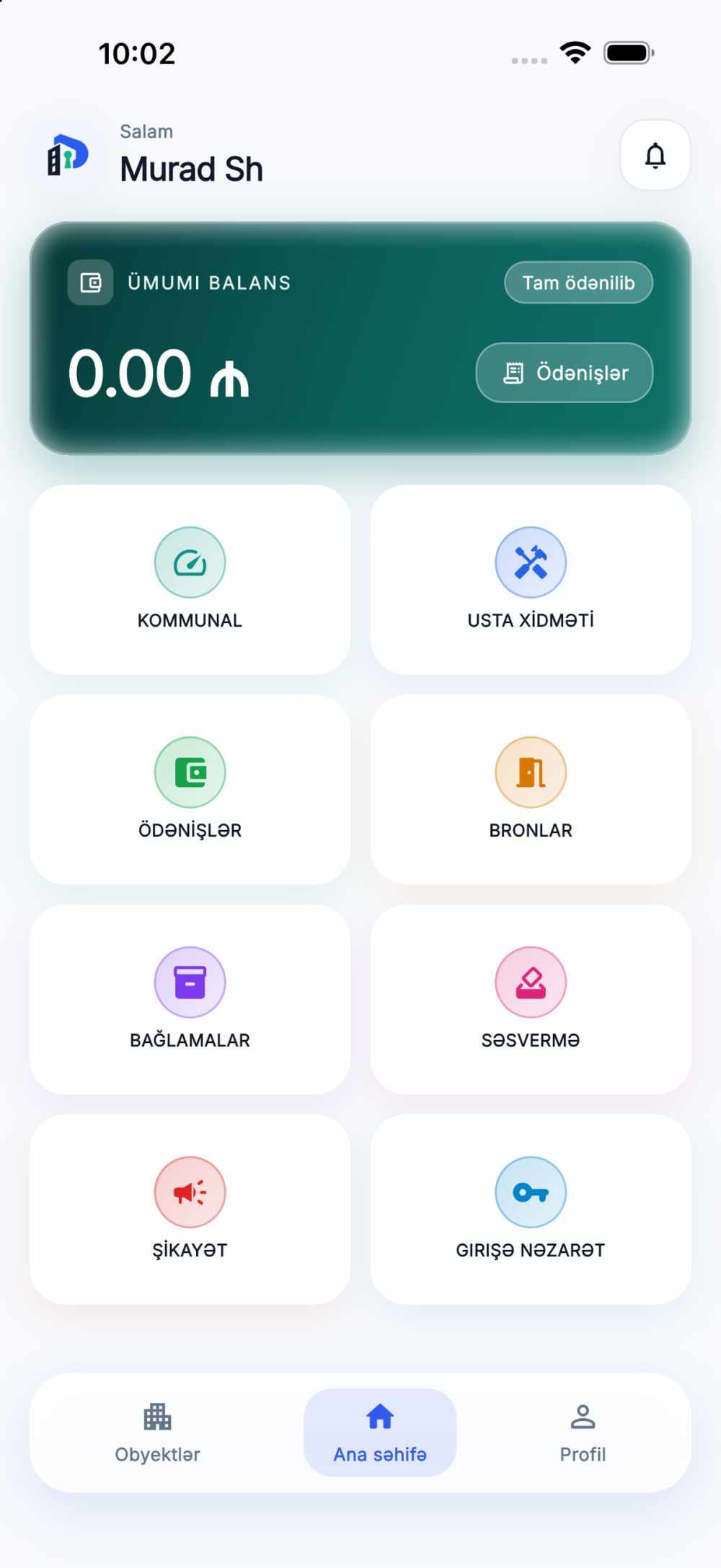Switch to the Profil tab
The image size is (721, 1568).
[583, 1432]
